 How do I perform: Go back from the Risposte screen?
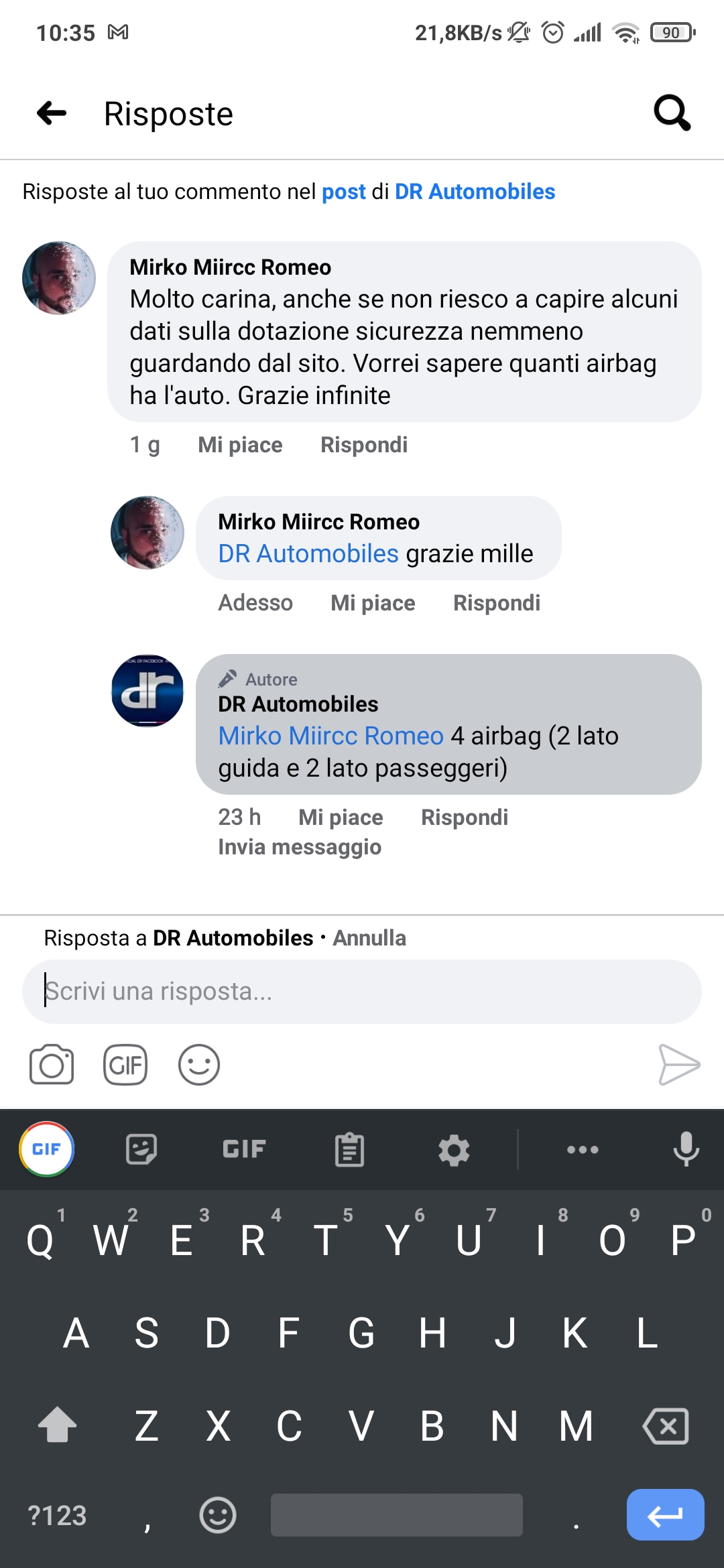pos(52,113)
